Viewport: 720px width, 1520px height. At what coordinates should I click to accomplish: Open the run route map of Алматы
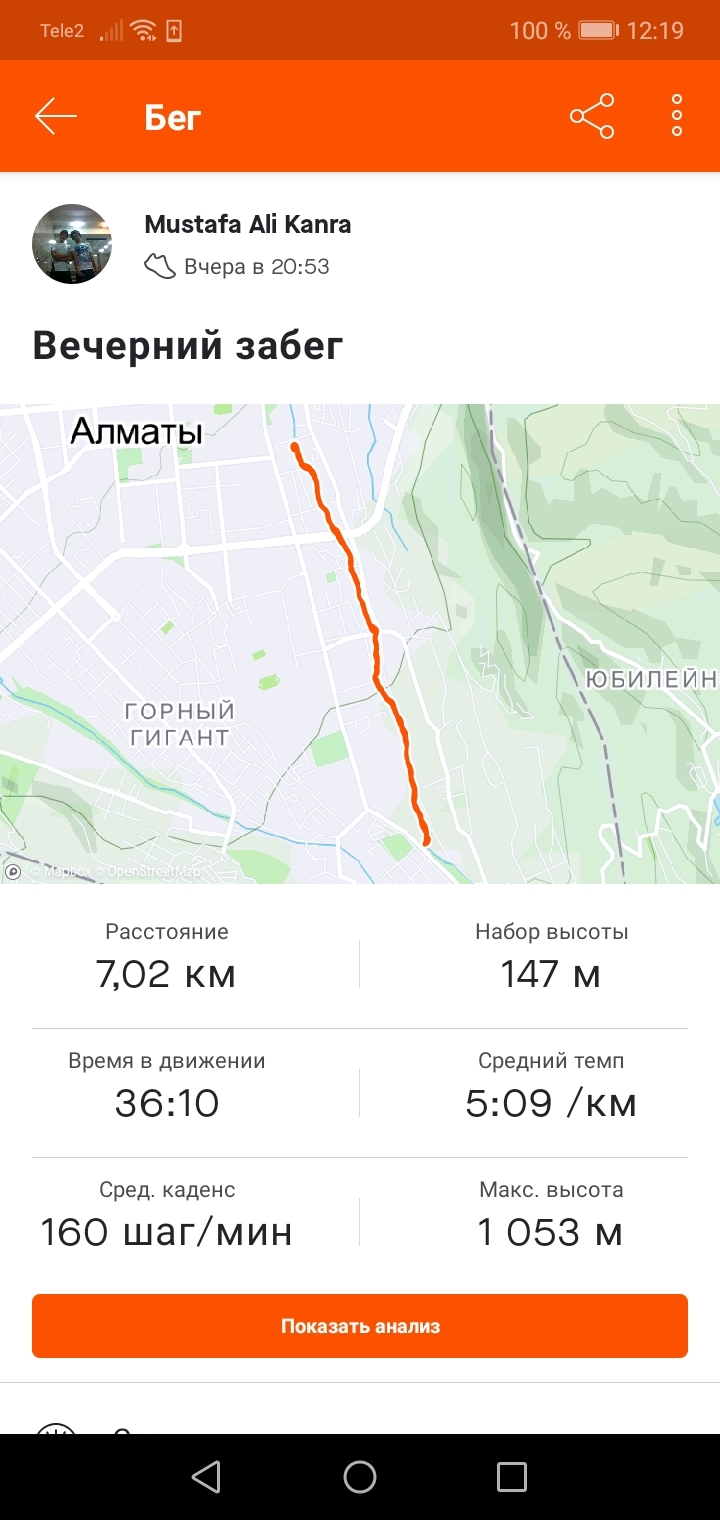pyautogui.click(x=360, y=643)
